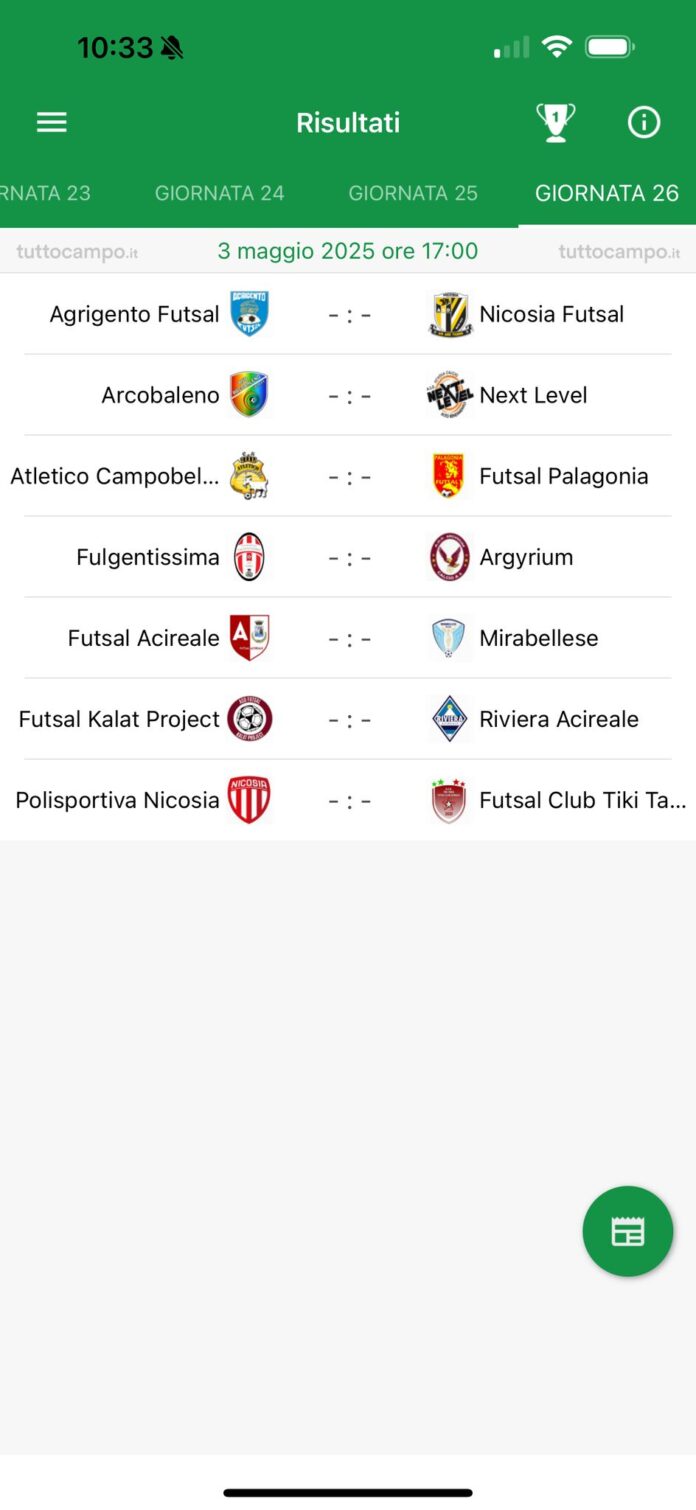Image resolution: width=696 pixels, height=1510 pixels.
Task: View Atletico Campobello vs Futsal Palagonia match
Action: [348, 476]
